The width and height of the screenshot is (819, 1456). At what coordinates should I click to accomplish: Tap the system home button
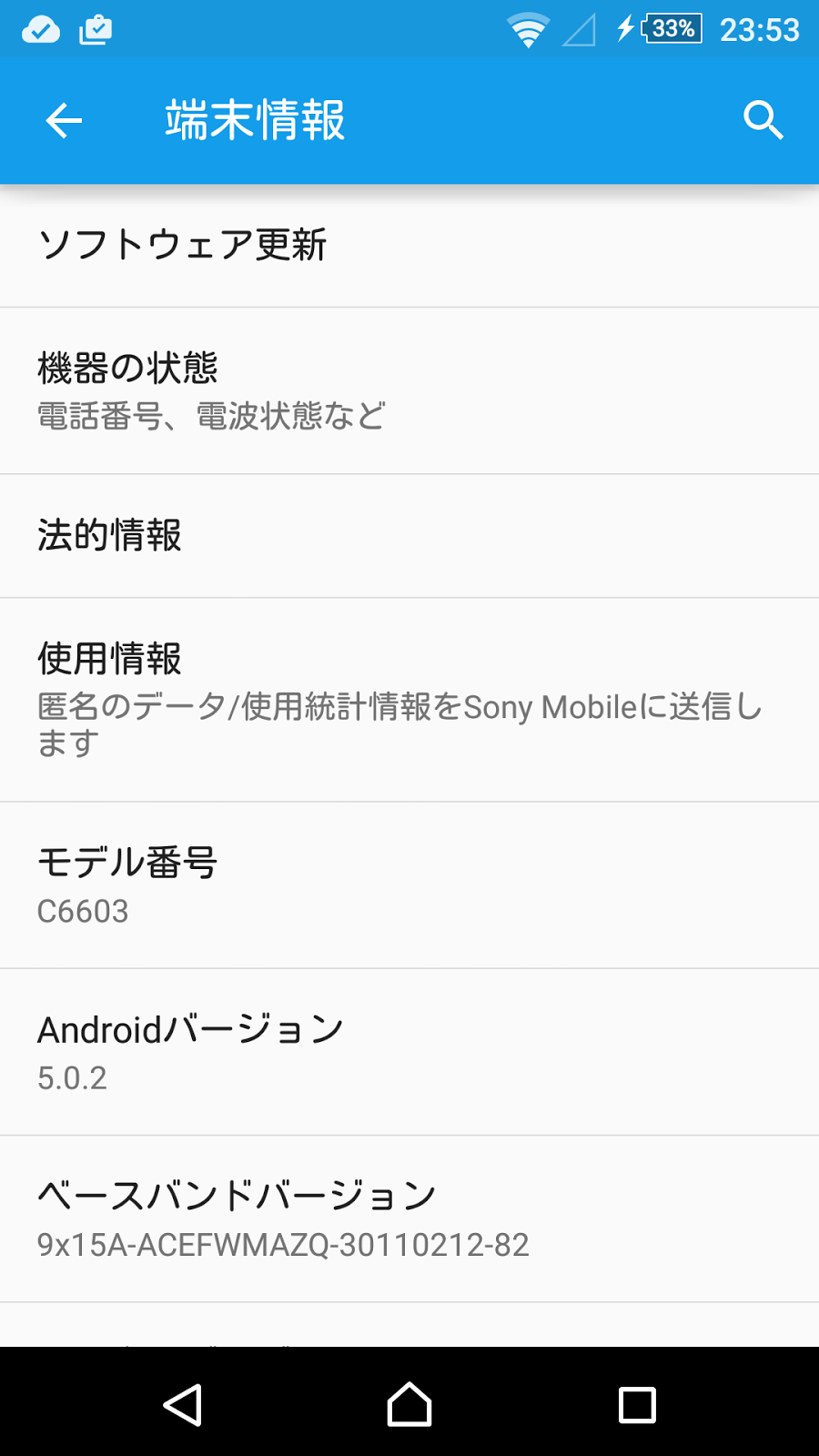[409, 1404]
